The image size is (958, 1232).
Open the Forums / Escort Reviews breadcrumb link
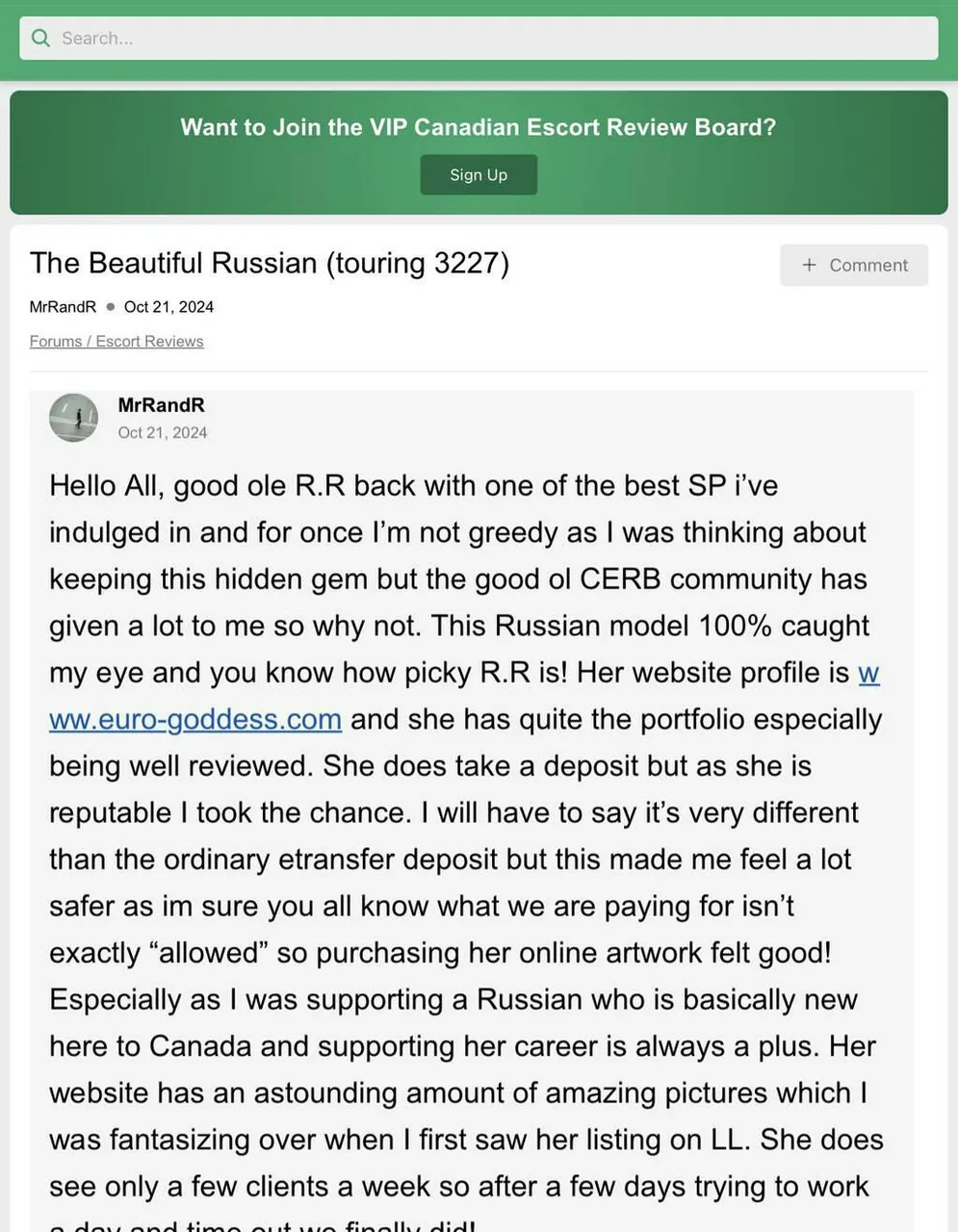click(117, 342)
